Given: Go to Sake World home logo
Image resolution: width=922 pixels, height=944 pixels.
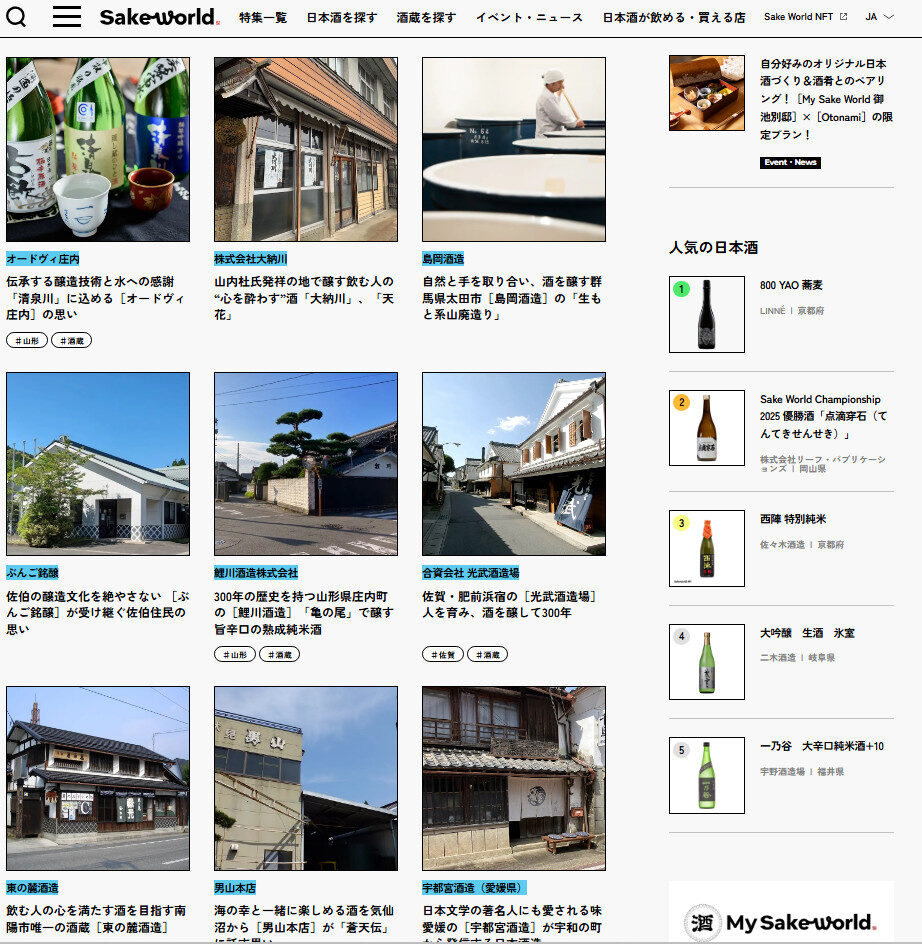Looking at the screenshot, I should pyautogui.click(x=158, y=18).
